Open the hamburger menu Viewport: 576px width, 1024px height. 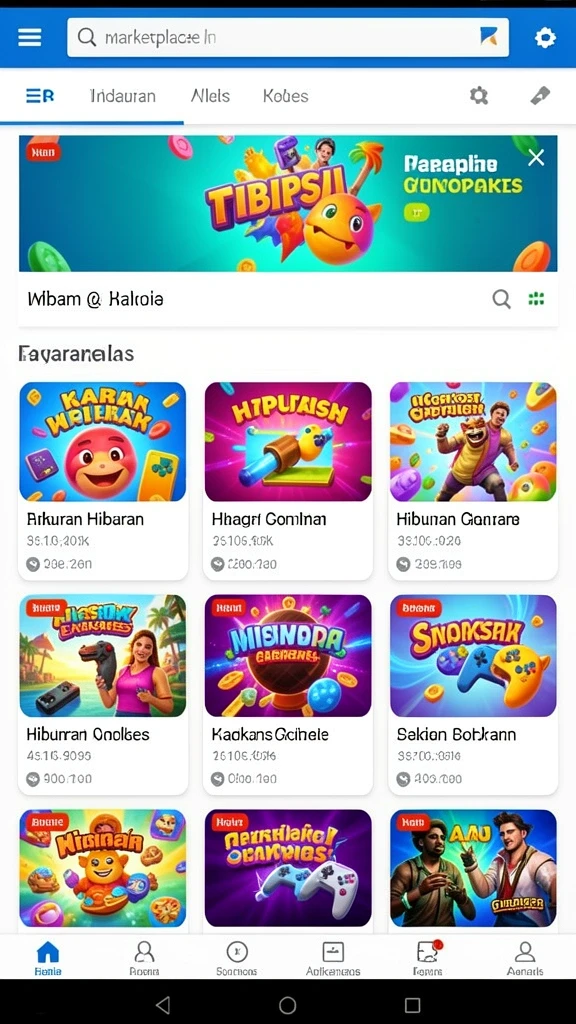[29, 37]
